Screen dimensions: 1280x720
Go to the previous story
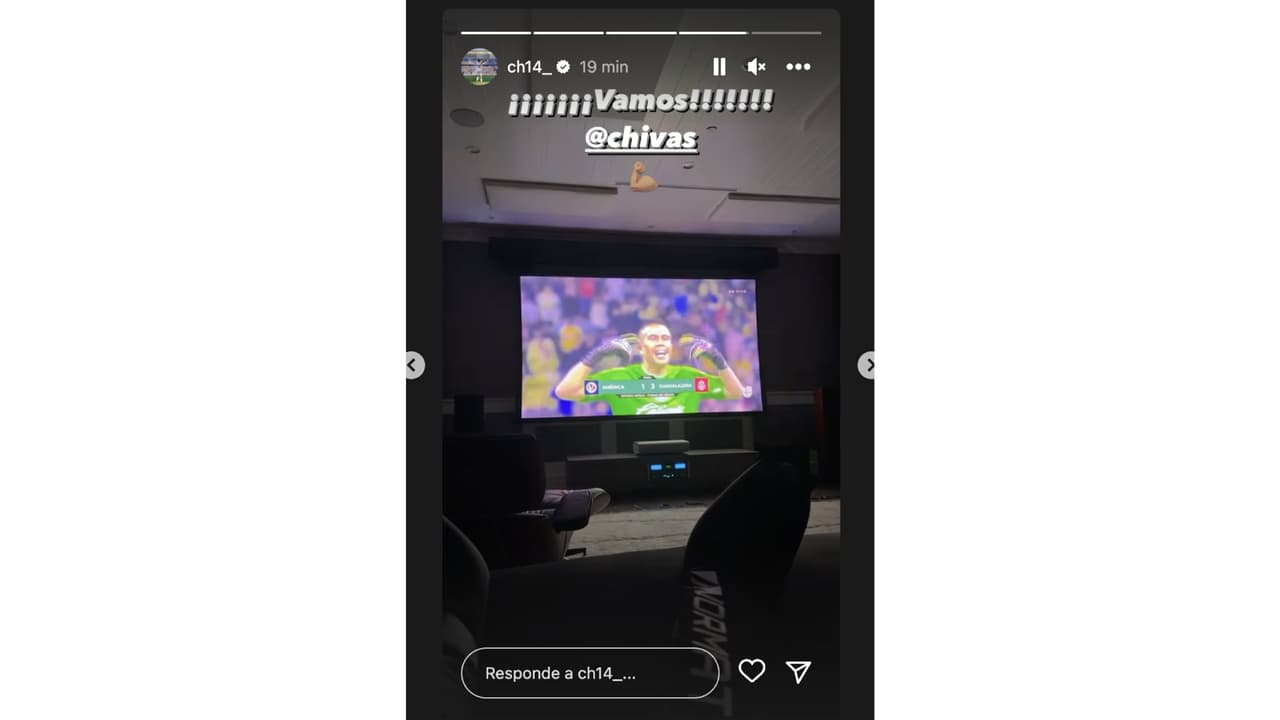[414, 365]
